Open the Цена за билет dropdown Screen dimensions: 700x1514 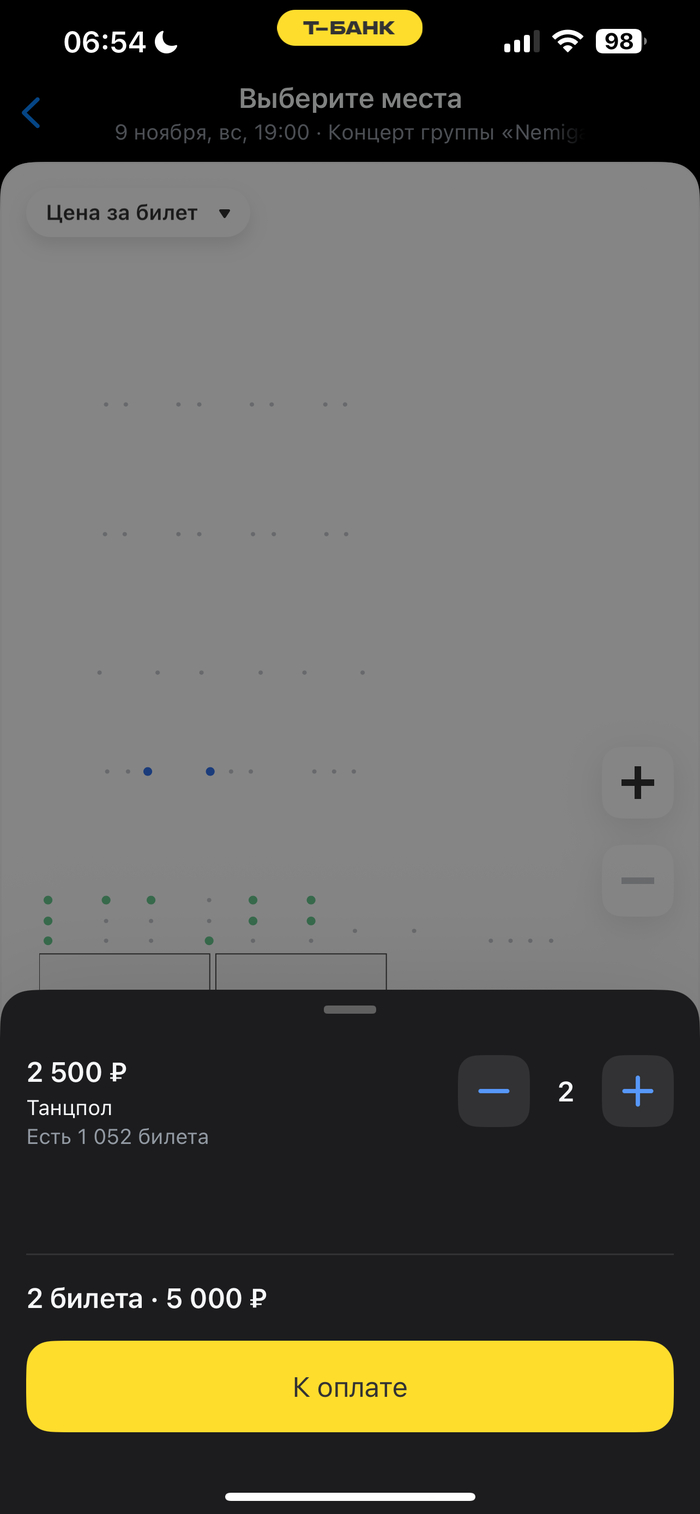[x=138, y=213]
